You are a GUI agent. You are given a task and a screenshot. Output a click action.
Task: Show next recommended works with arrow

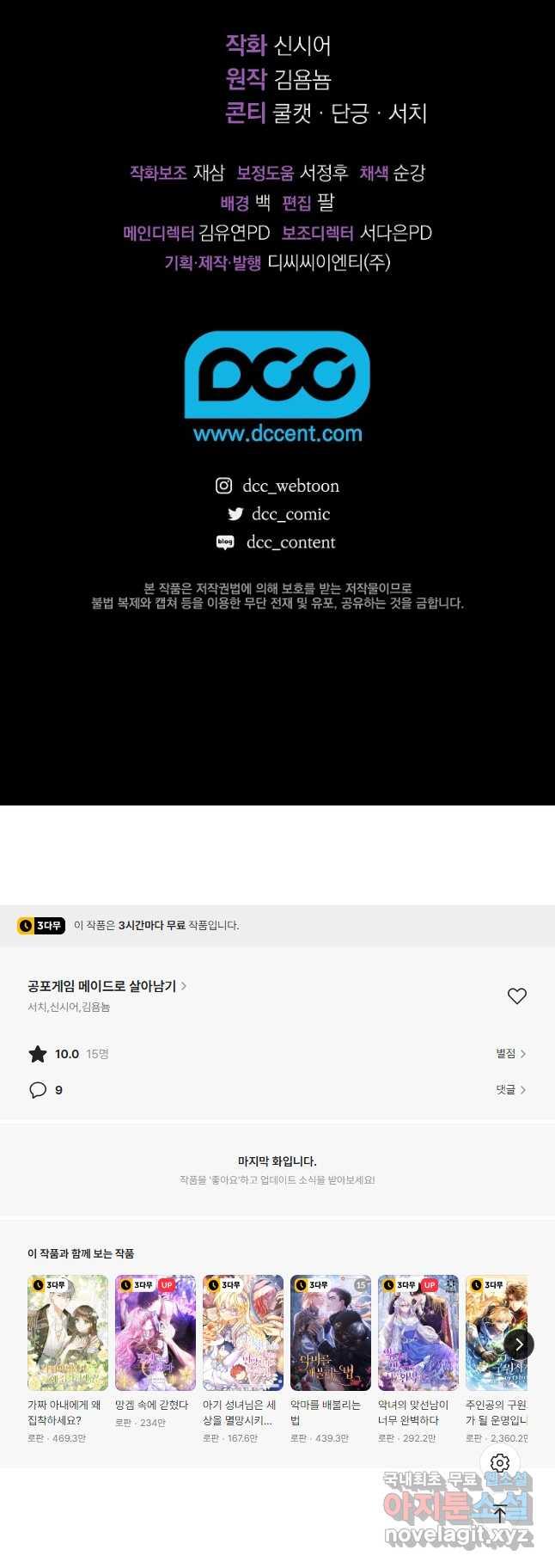[518, 1344]
